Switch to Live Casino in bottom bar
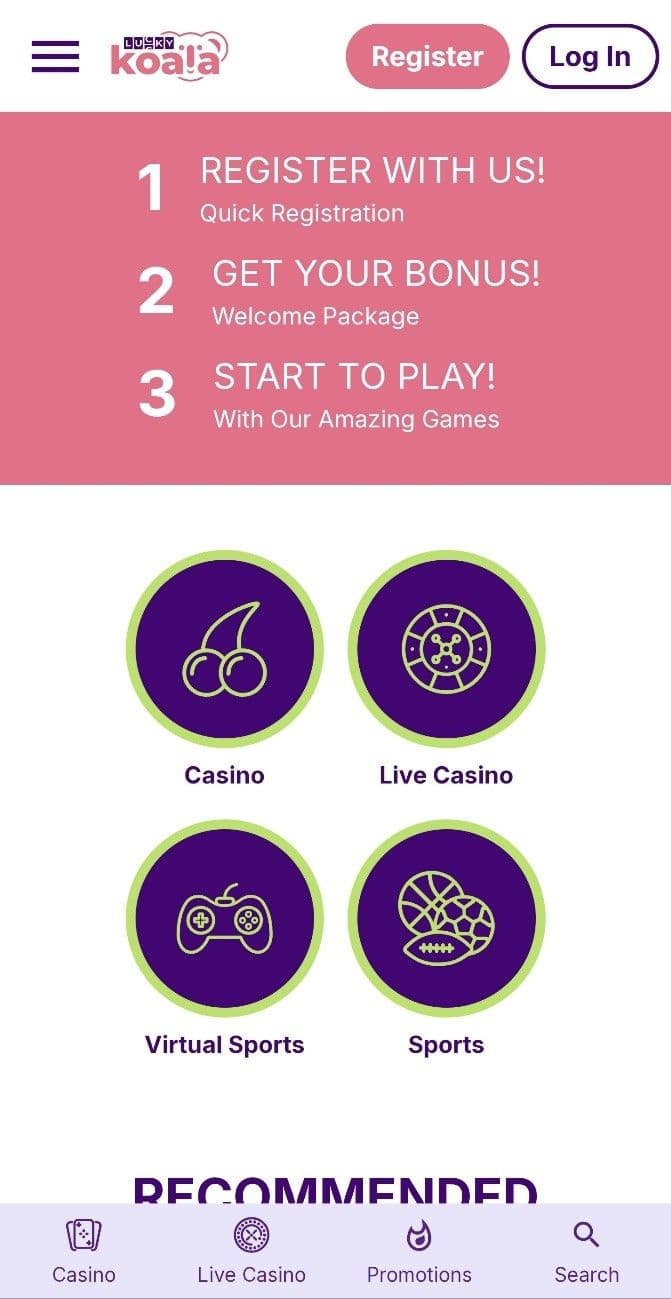The height and width of the screenshot is (1299, 671). tap(251, 1250)
